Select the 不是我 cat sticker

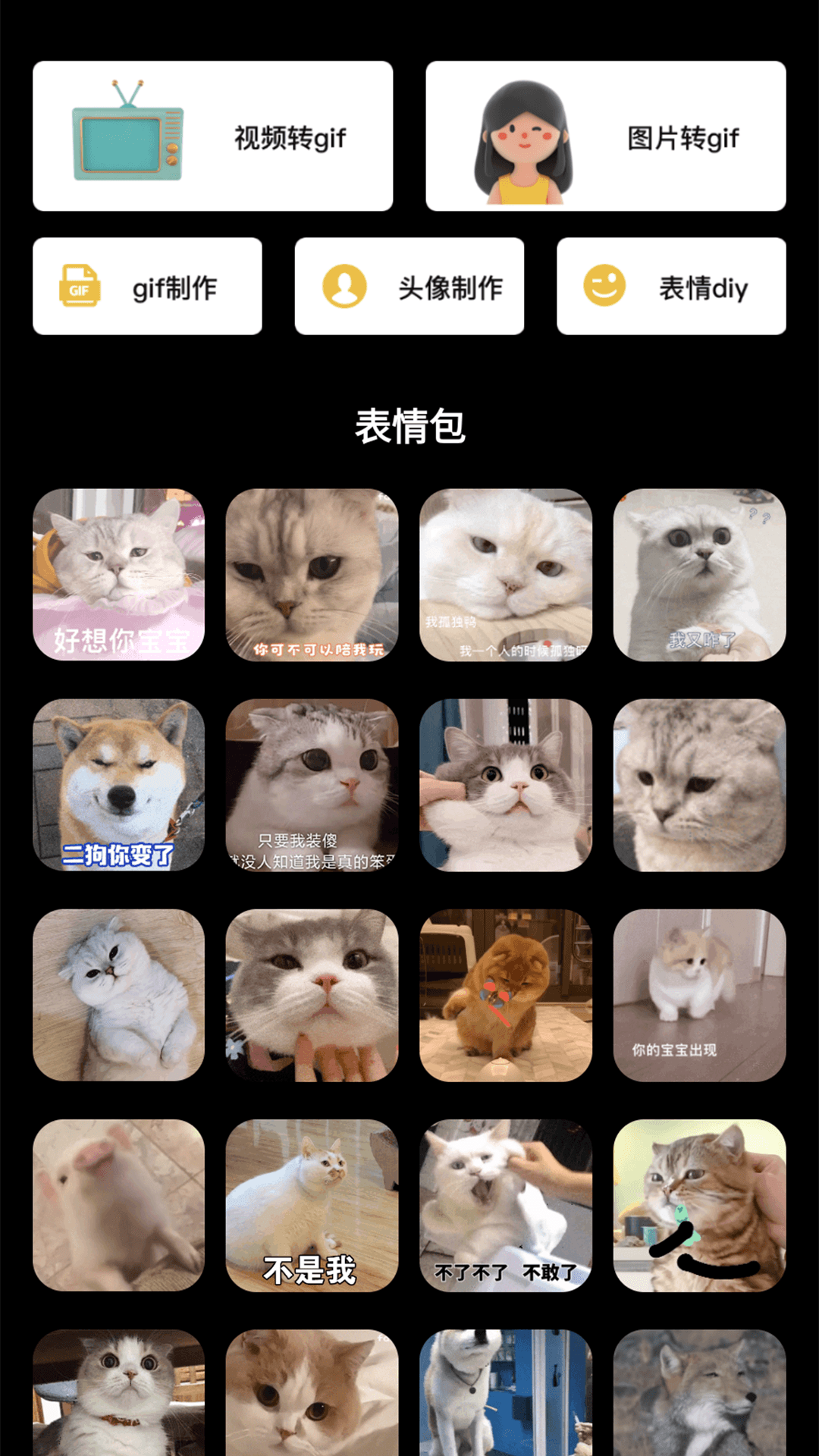[x=312, y=1205]
